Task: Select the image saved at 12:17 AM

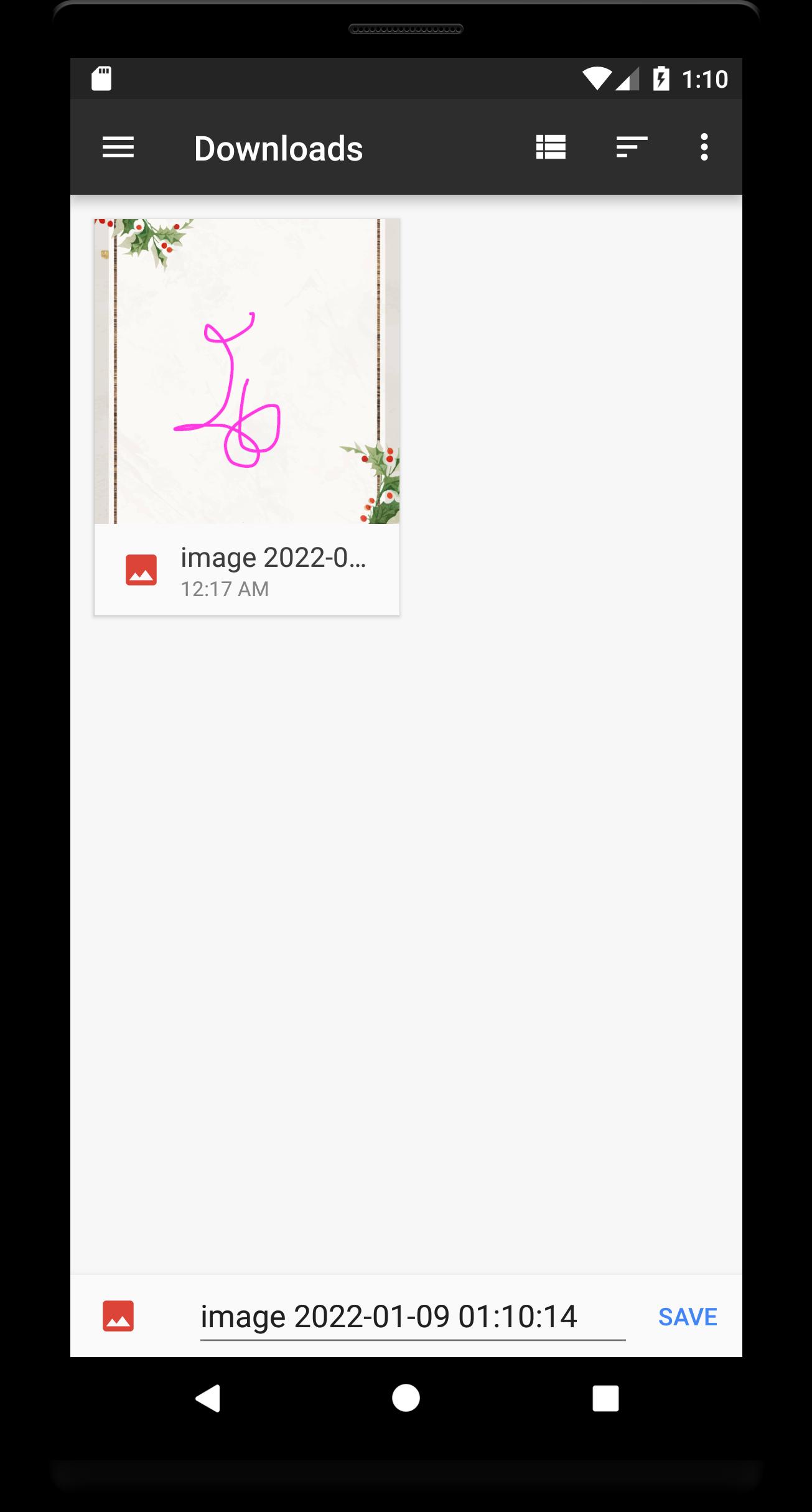Action: [x=246, y=417]
